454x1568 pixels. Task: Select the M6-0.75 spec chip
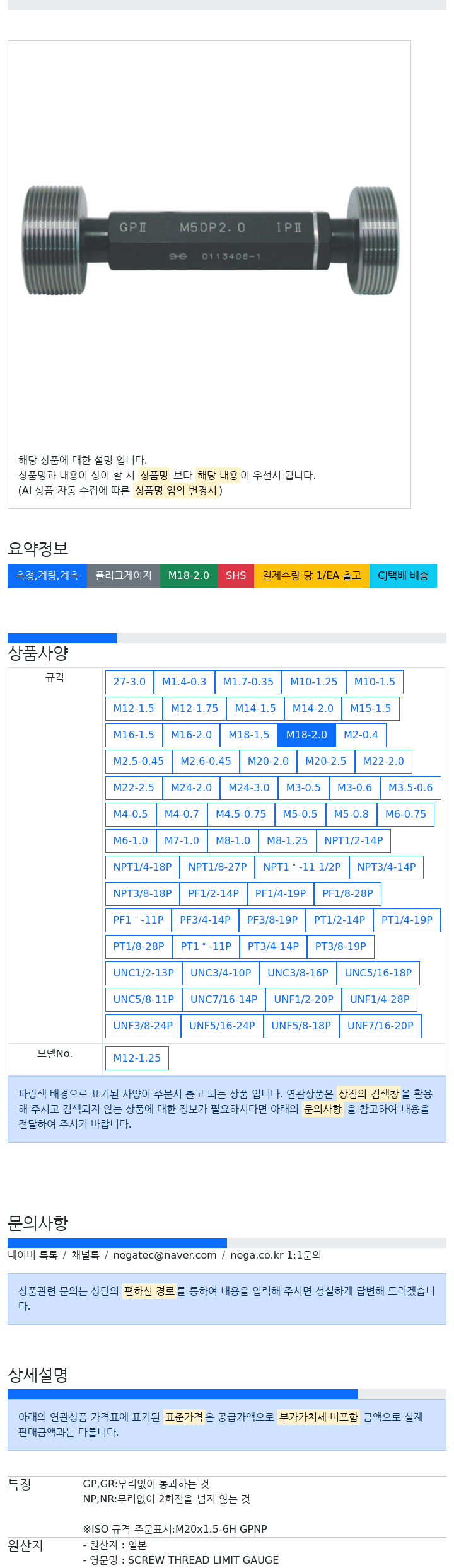tap(405, 814)
